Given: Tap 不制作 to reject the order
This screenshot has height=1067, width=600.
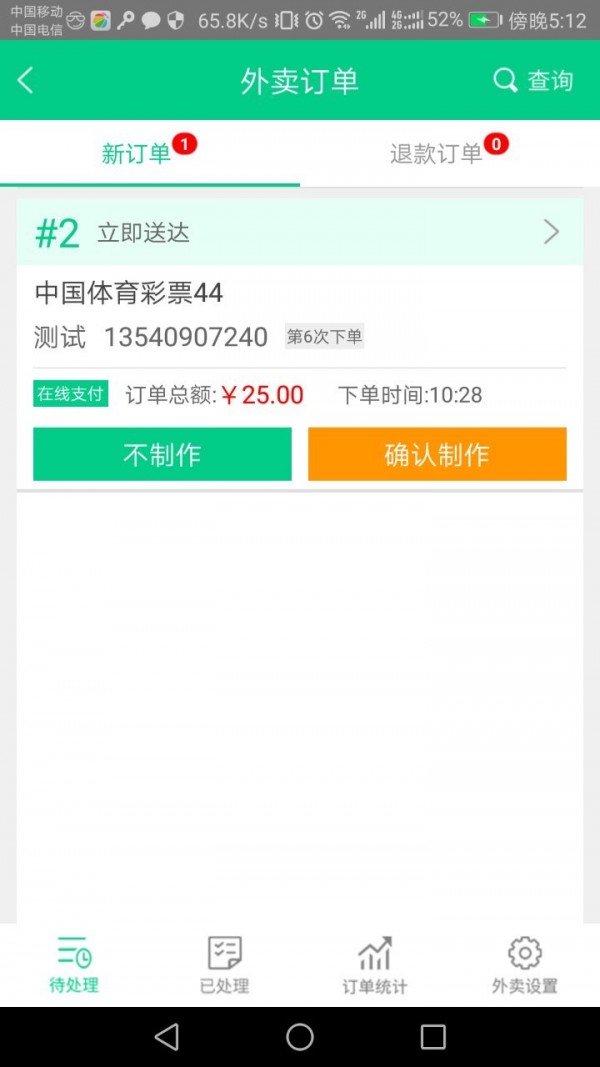Looking at the screenshot, I should tap(163, 454).
